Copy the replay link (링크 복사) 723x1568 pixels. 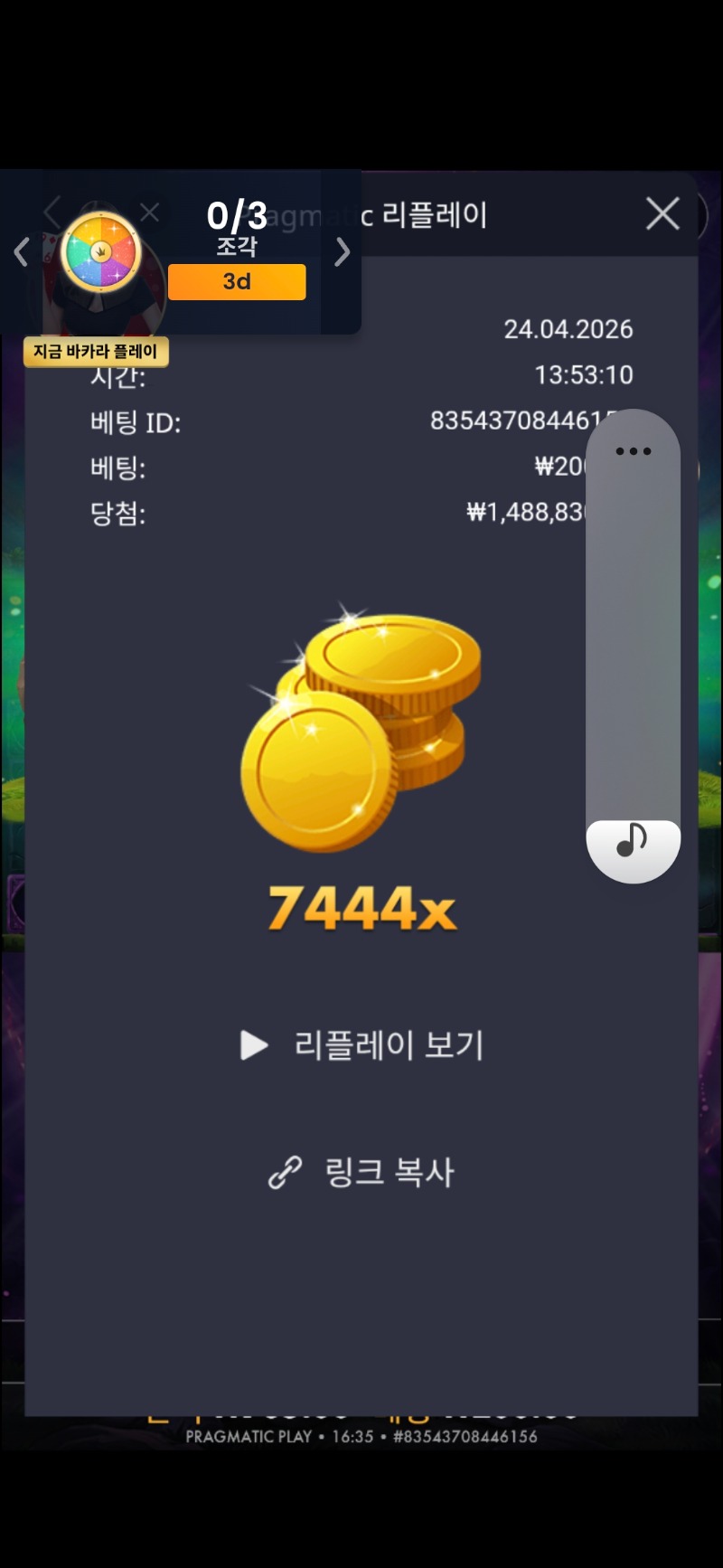[x=361, y=1172]
